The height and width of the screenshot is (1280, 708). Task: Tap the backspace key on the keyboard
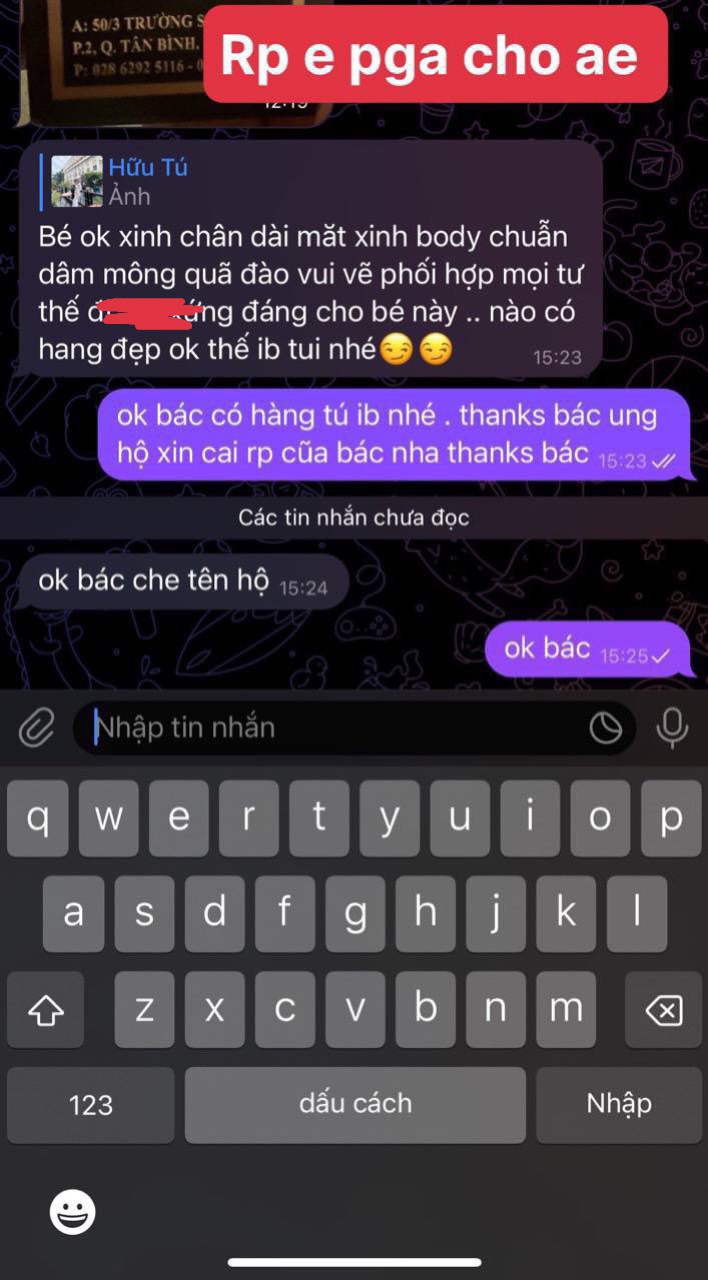click(663, 1010)
